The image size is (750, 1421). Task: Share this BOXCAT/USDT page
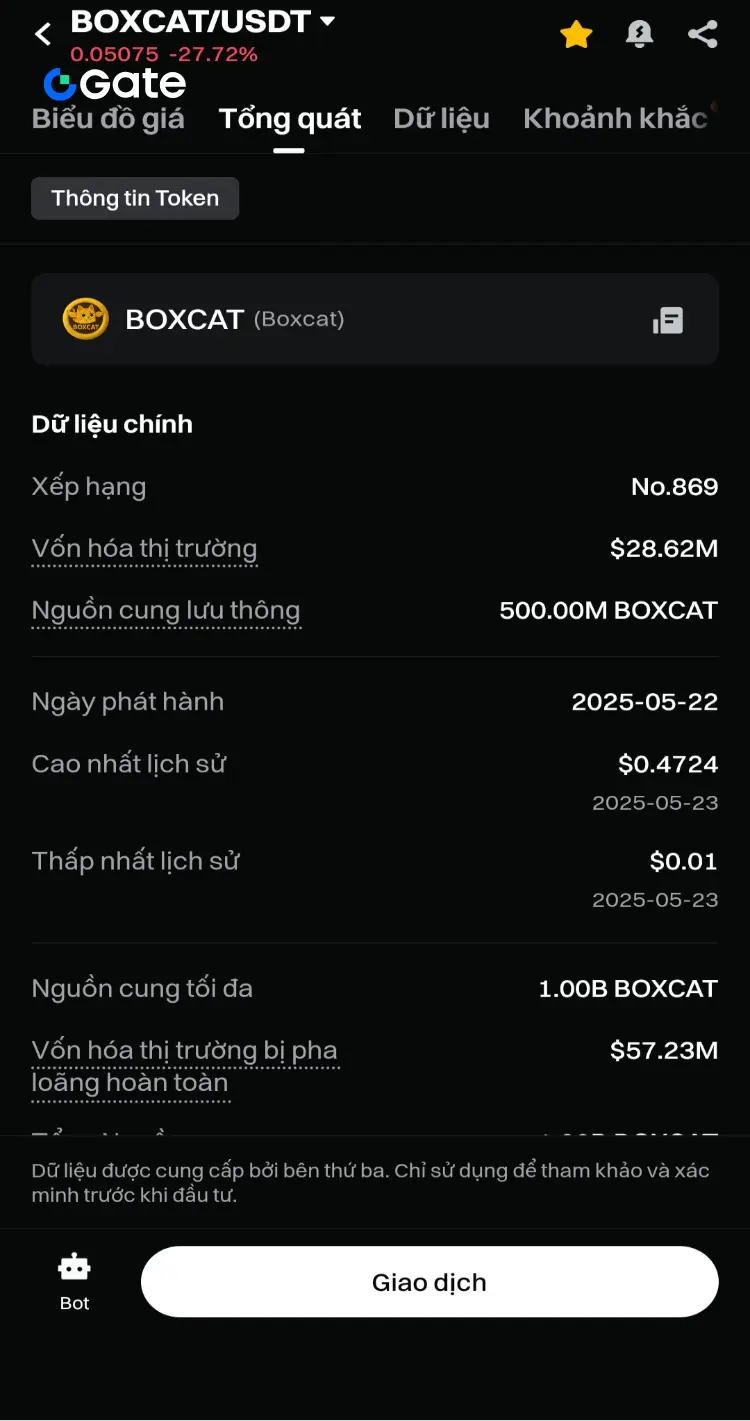coord(703,35)
